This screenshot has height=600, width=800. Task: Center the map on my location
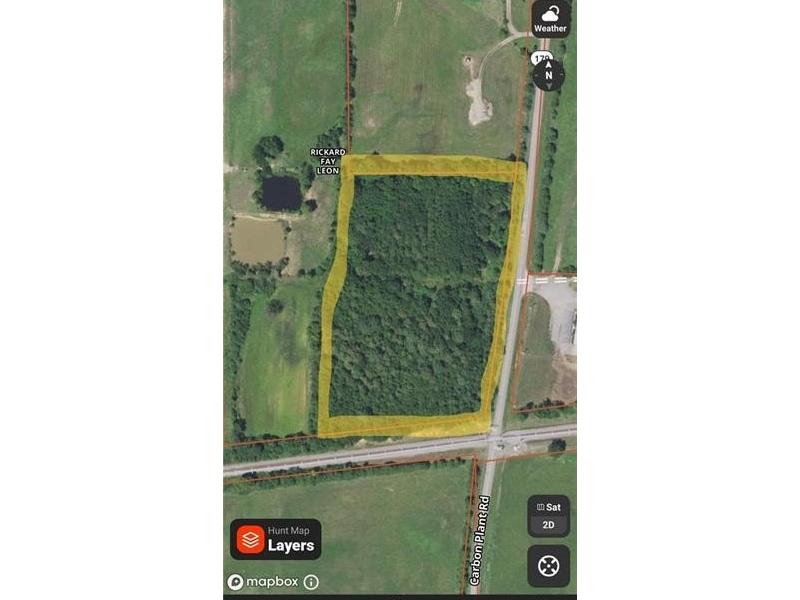coord(549,566)
